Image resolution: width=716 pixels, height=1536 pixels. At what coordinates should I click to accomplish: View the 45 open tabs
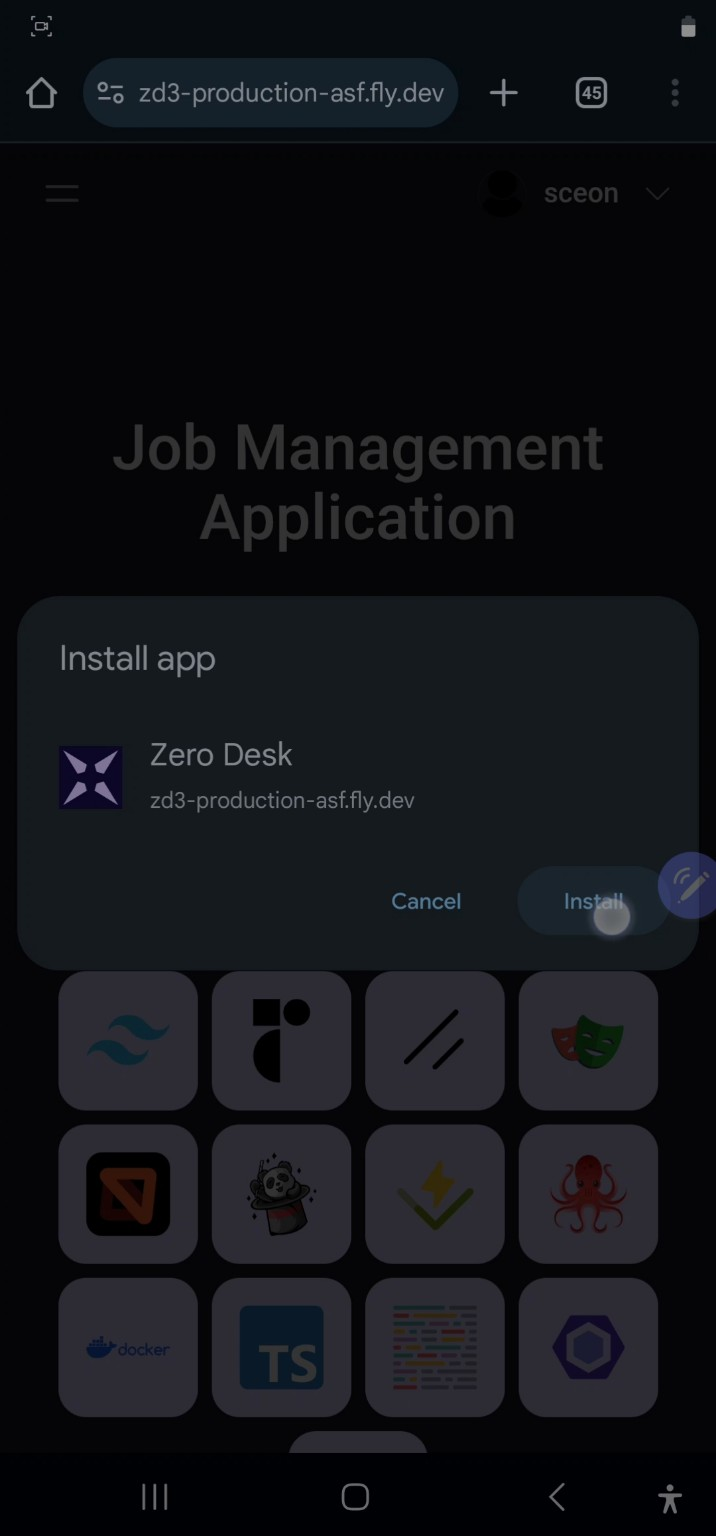coord(591,93)
